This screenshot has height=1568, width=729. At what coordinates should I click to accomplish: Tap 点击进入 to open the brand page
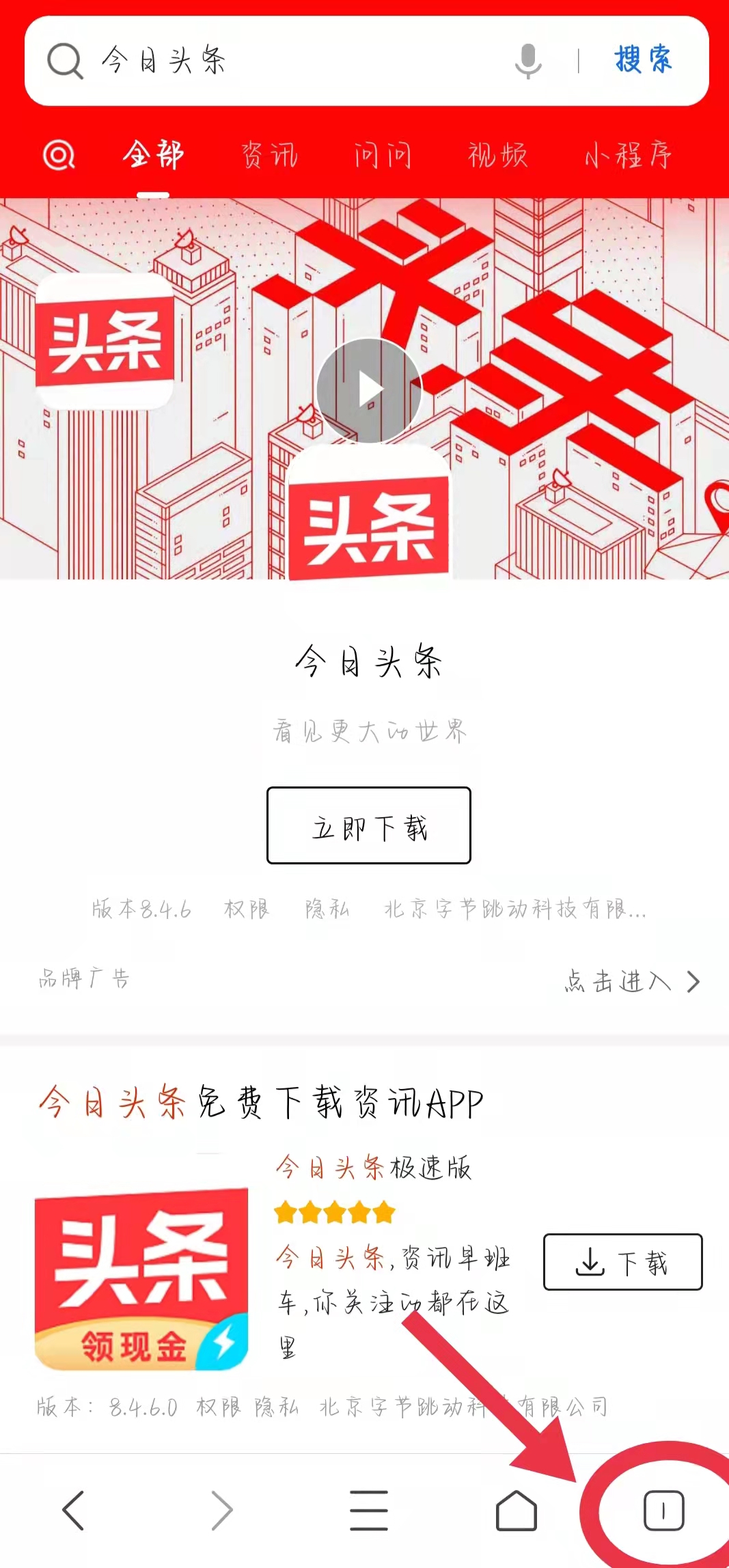[633, 981]
